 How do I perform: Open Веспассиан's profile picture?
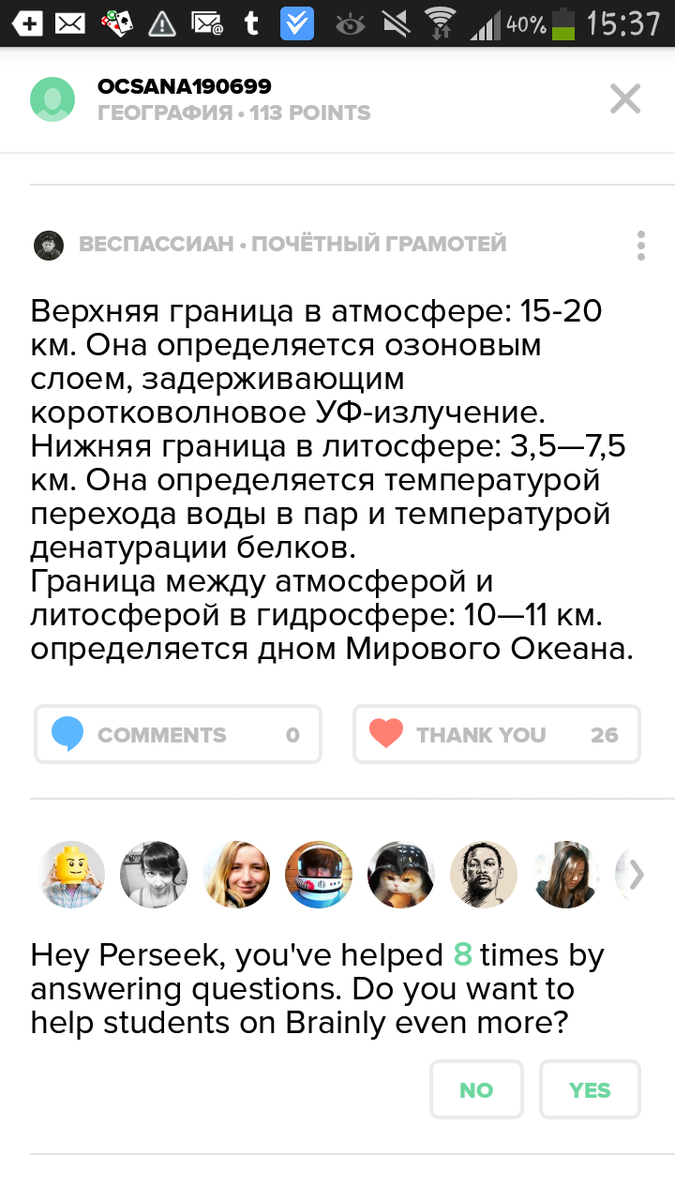click(x=49, y=245)
